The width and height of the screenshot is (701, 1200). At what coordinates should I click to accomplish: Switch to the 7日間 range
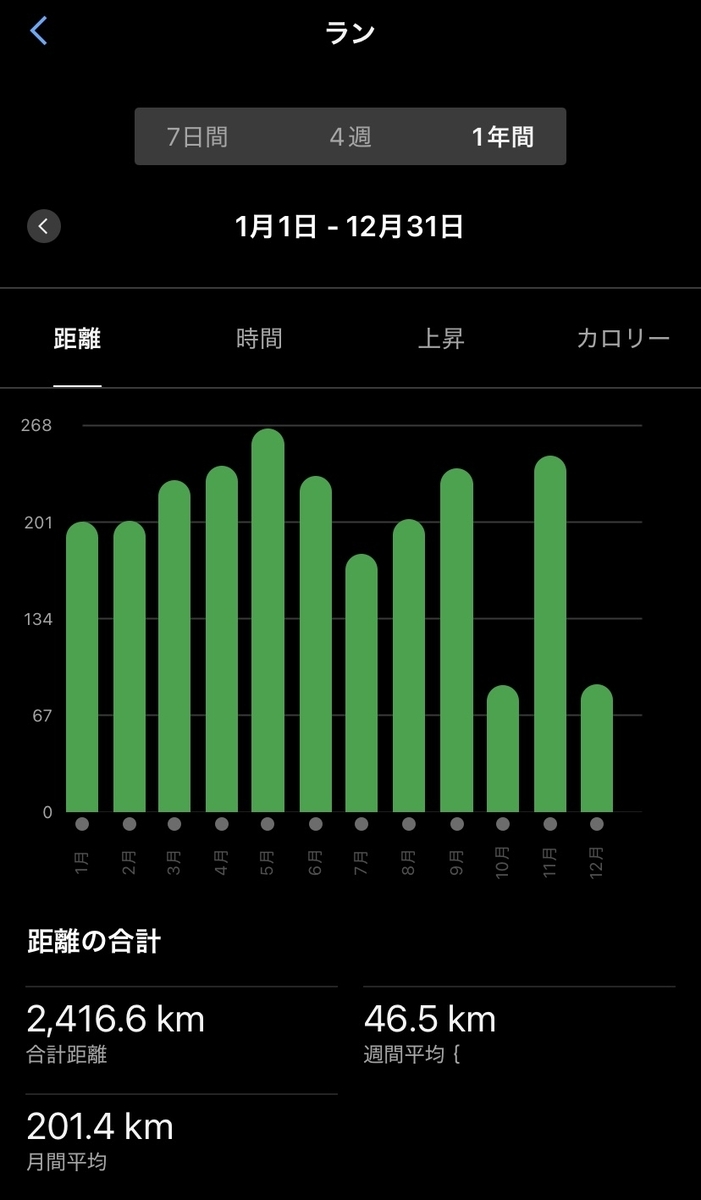[197, 137]
